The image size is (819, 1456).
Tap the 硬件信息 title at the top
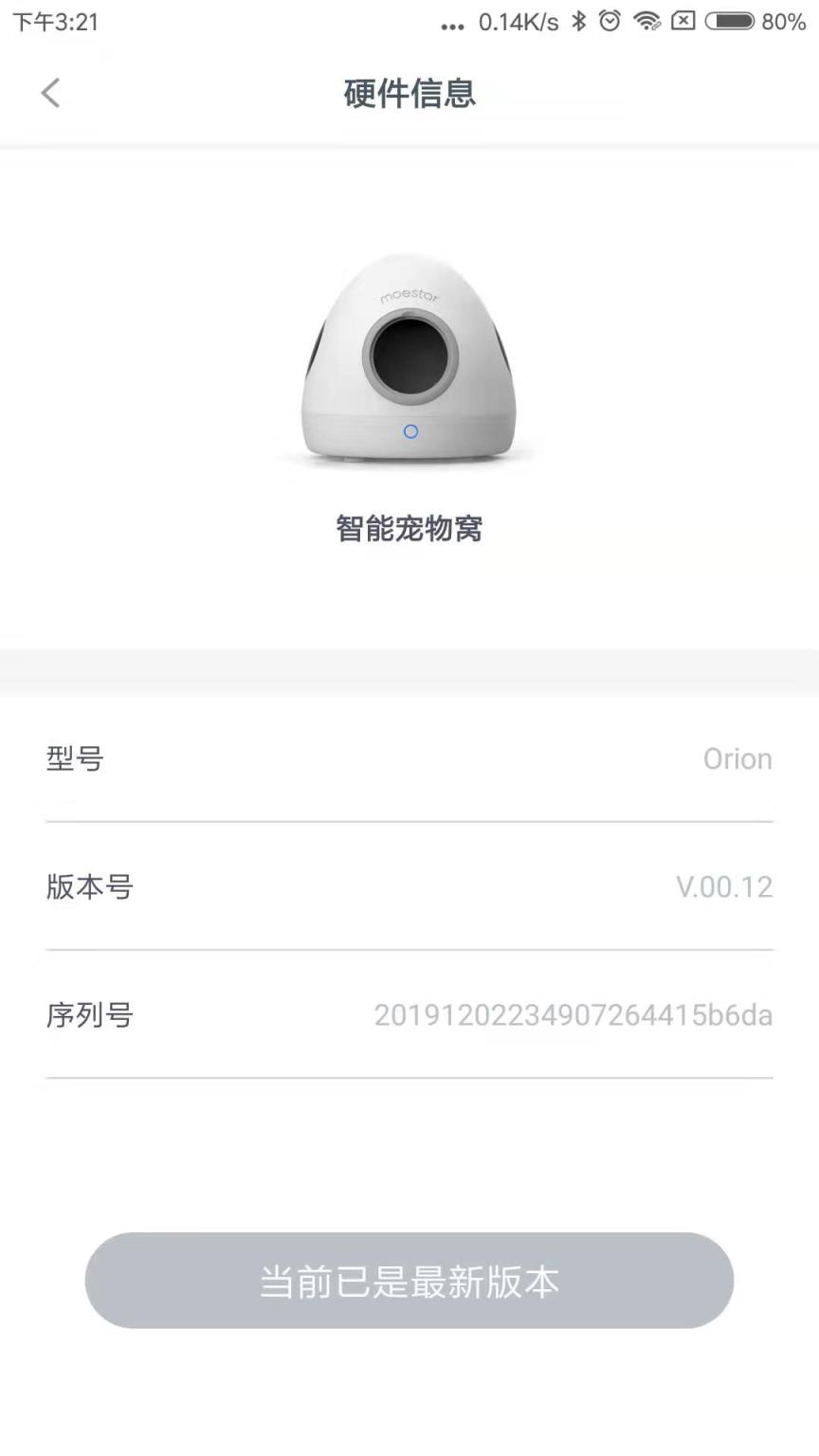click(x=409, y=93)
